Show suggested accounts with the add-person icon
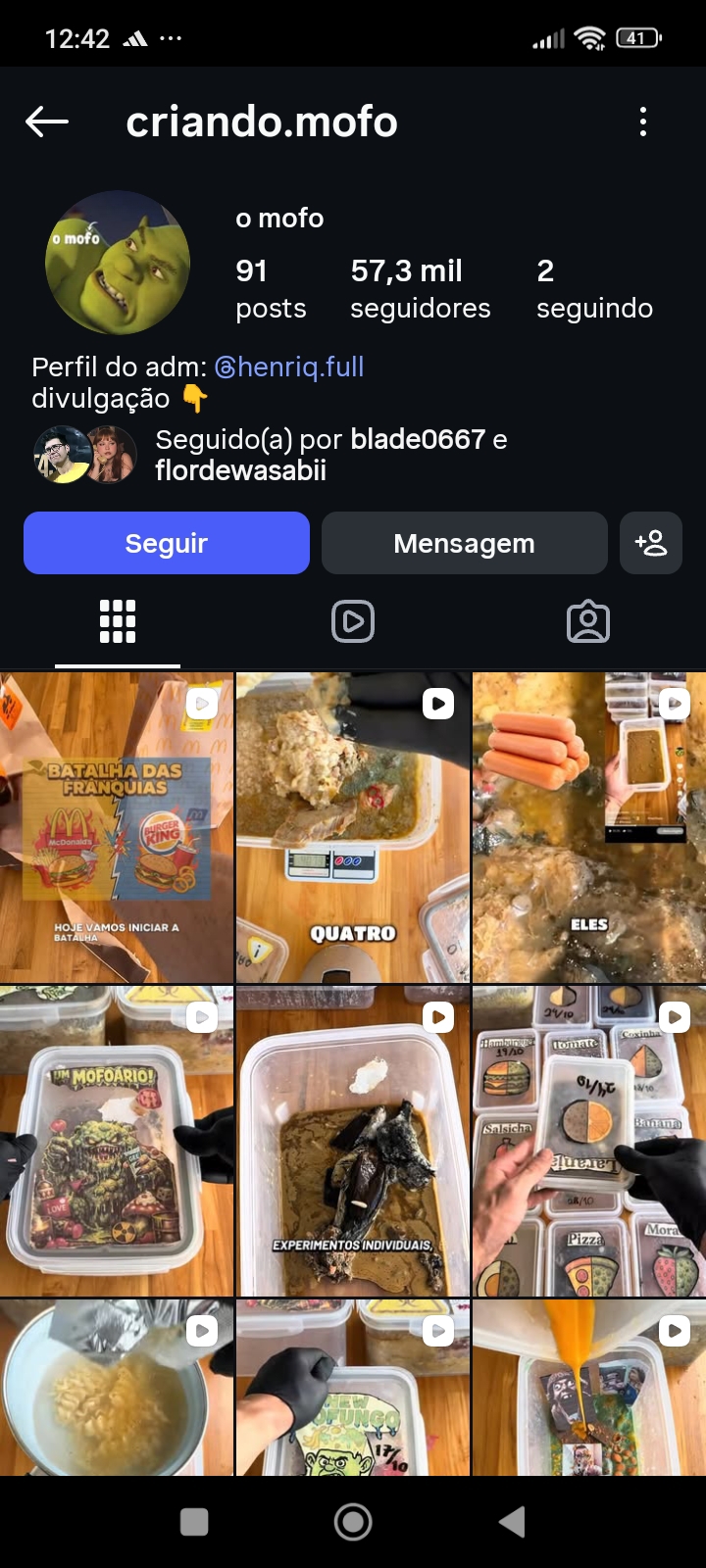 point(651,543)
